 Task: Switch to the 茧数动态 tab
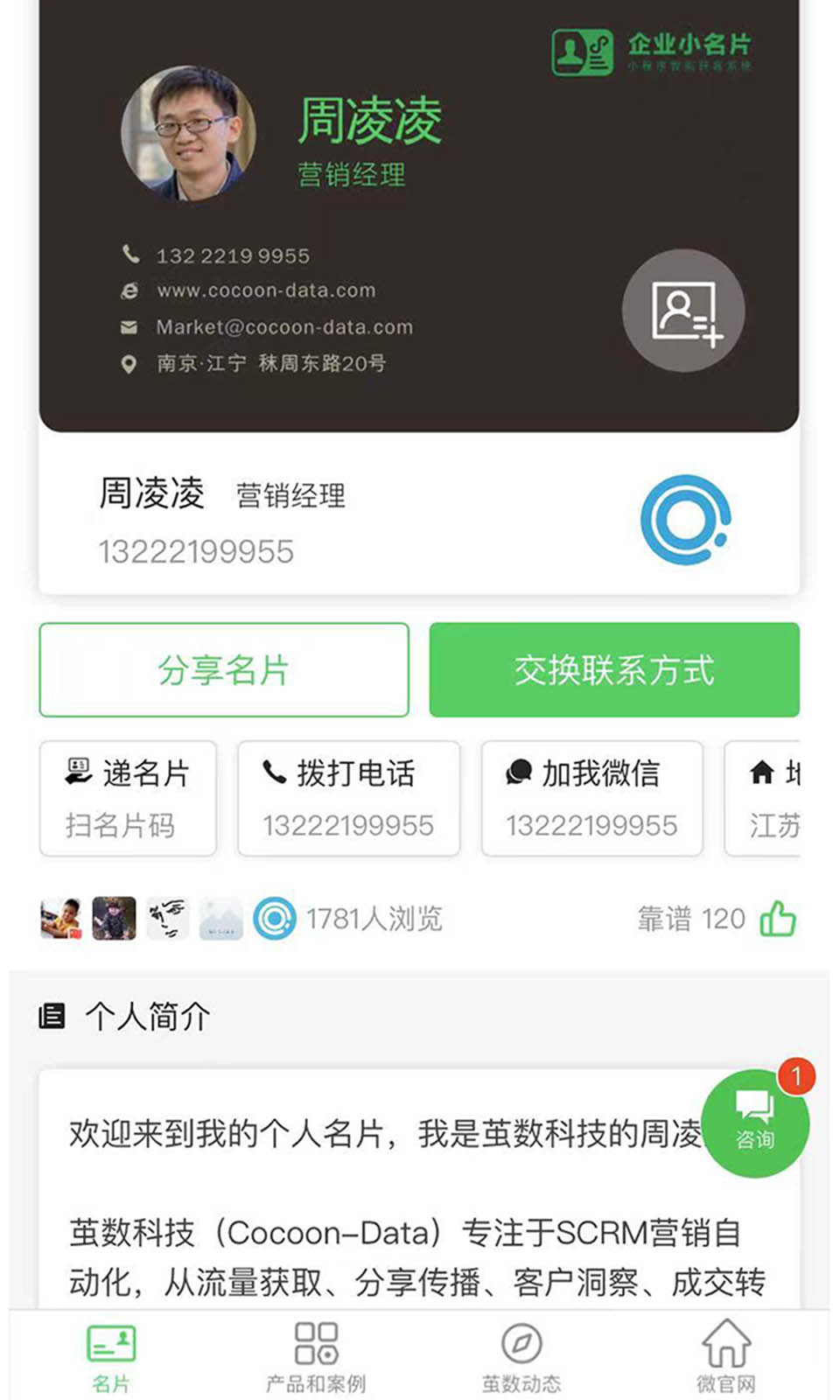521,1357
